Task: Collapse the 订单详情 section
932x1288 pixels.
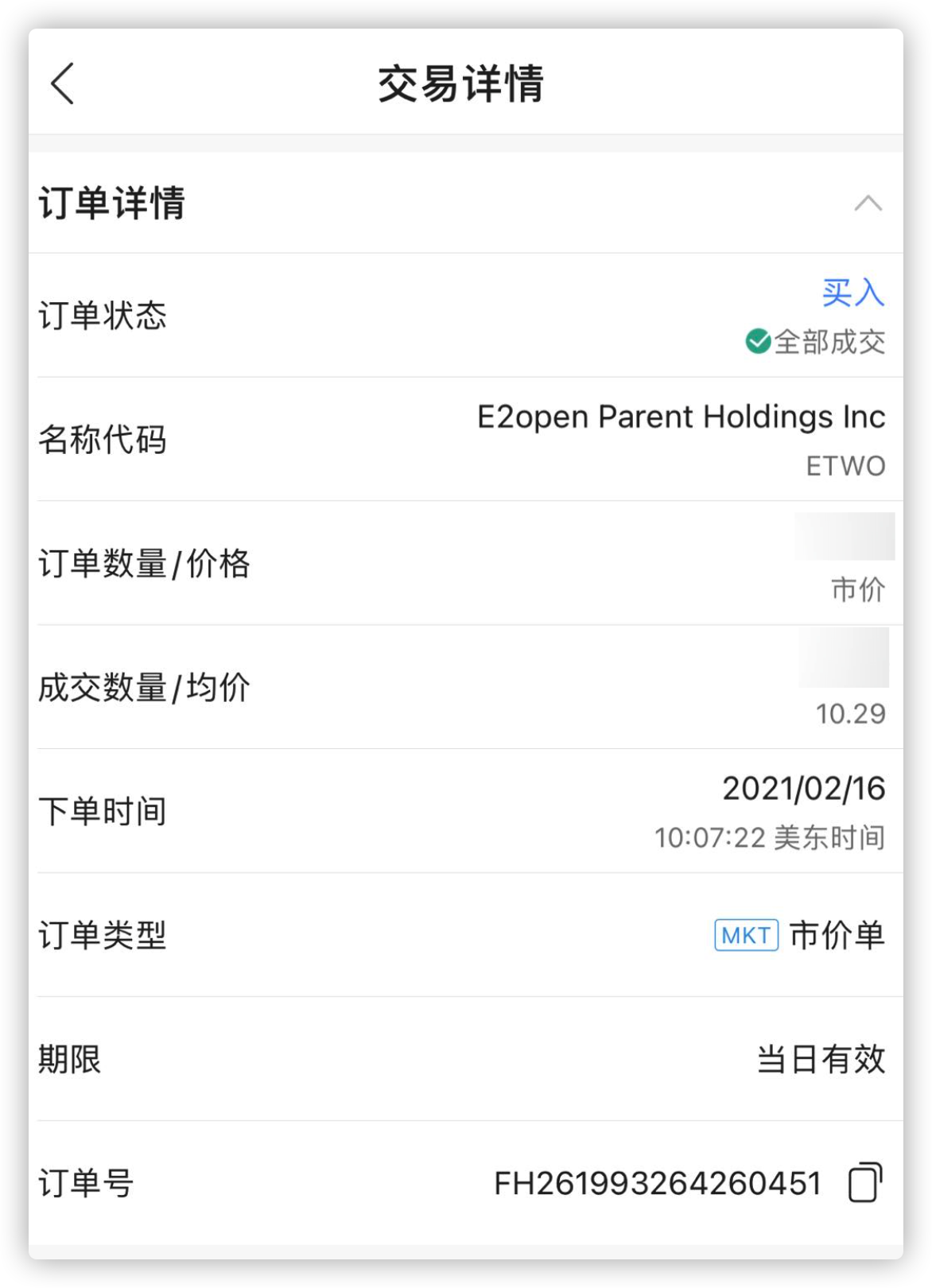Action: coord(868,204)
